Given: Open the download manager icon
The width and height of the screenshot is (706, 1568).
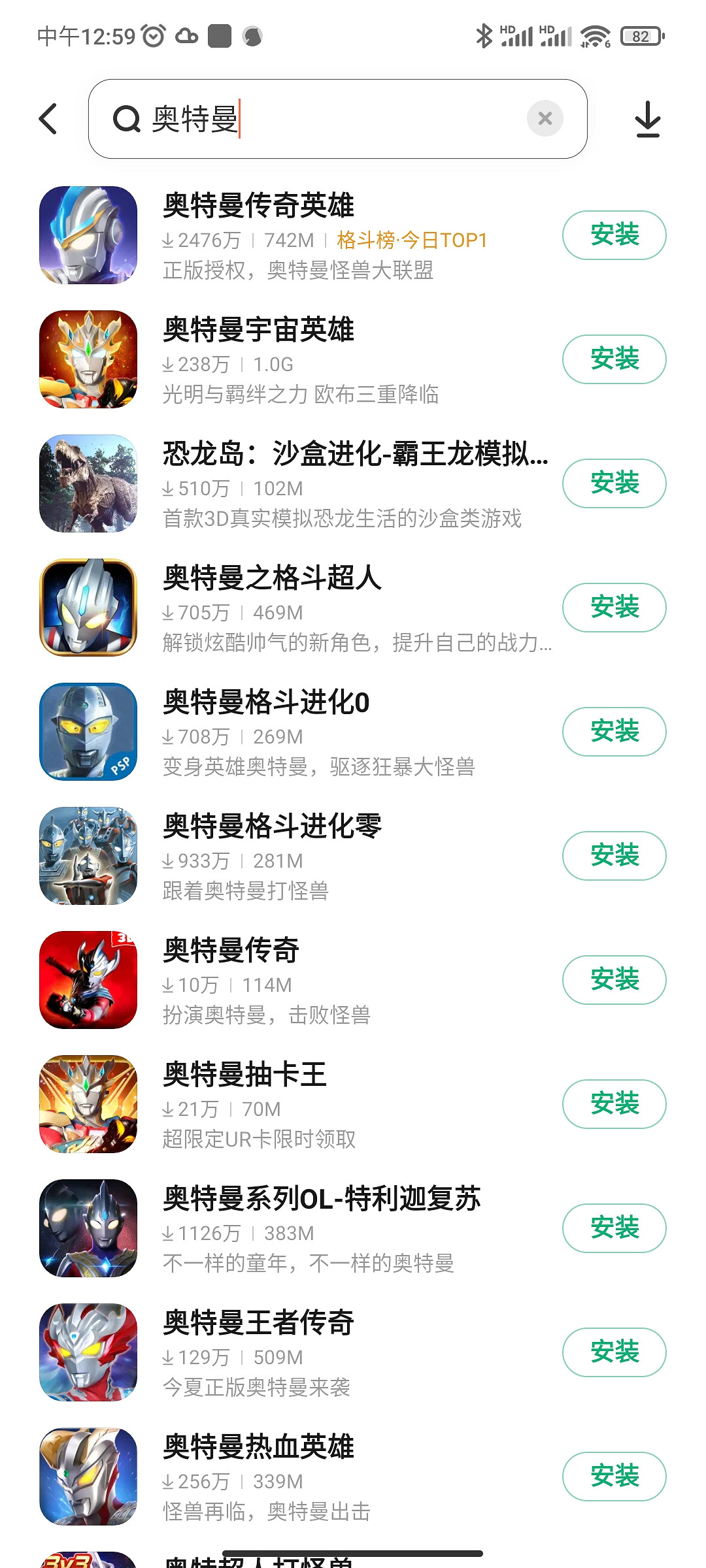Looking at the screenshot, I should click(649, 119).
